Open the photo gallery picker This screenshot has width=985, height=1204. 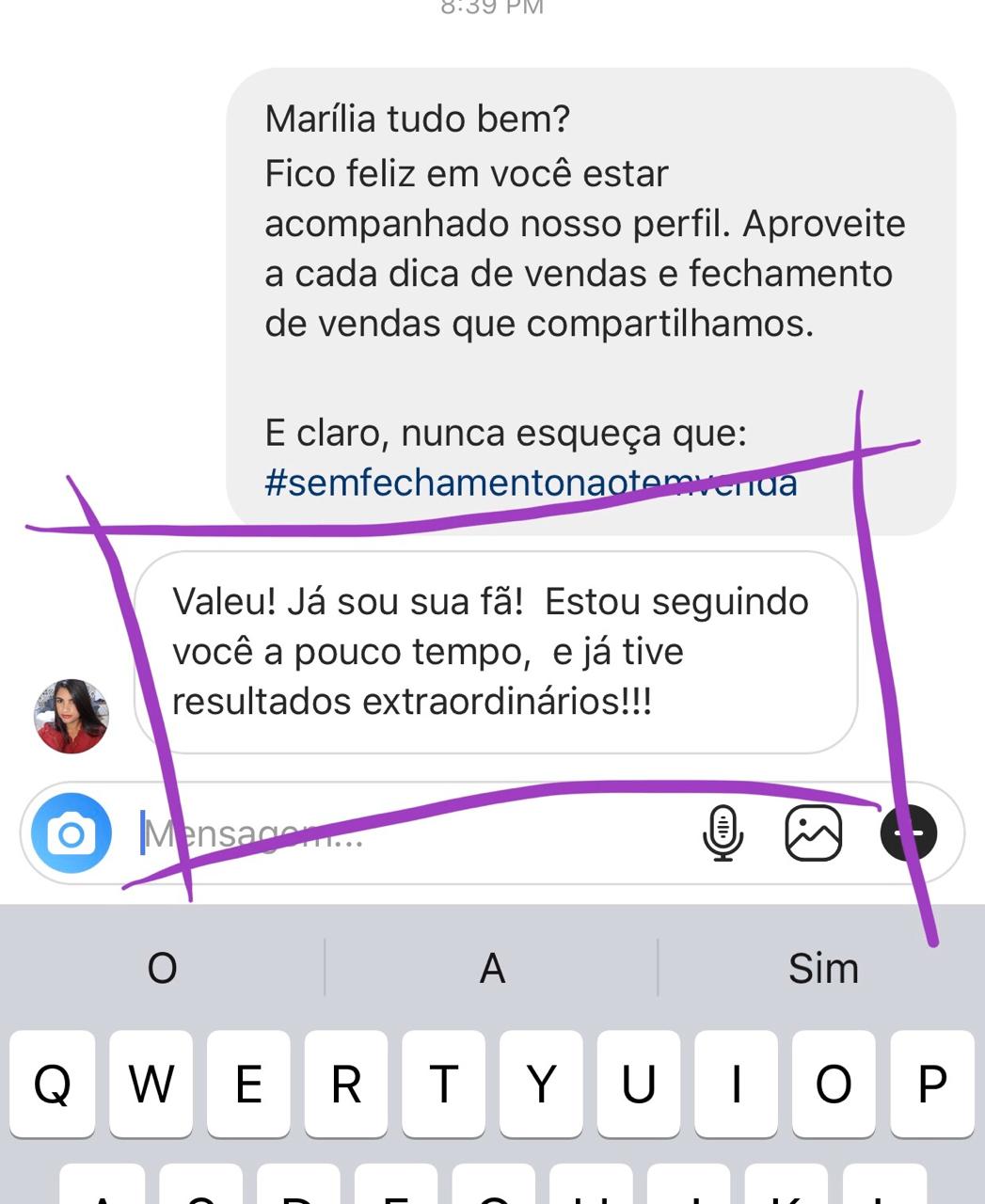[x=813, y=833]
